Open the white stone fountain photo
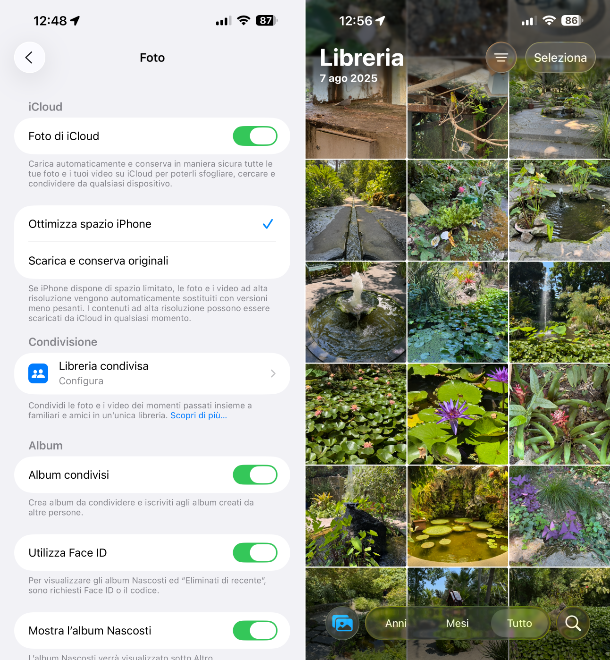This screenshot has height=660, width=610. [355, 312]
